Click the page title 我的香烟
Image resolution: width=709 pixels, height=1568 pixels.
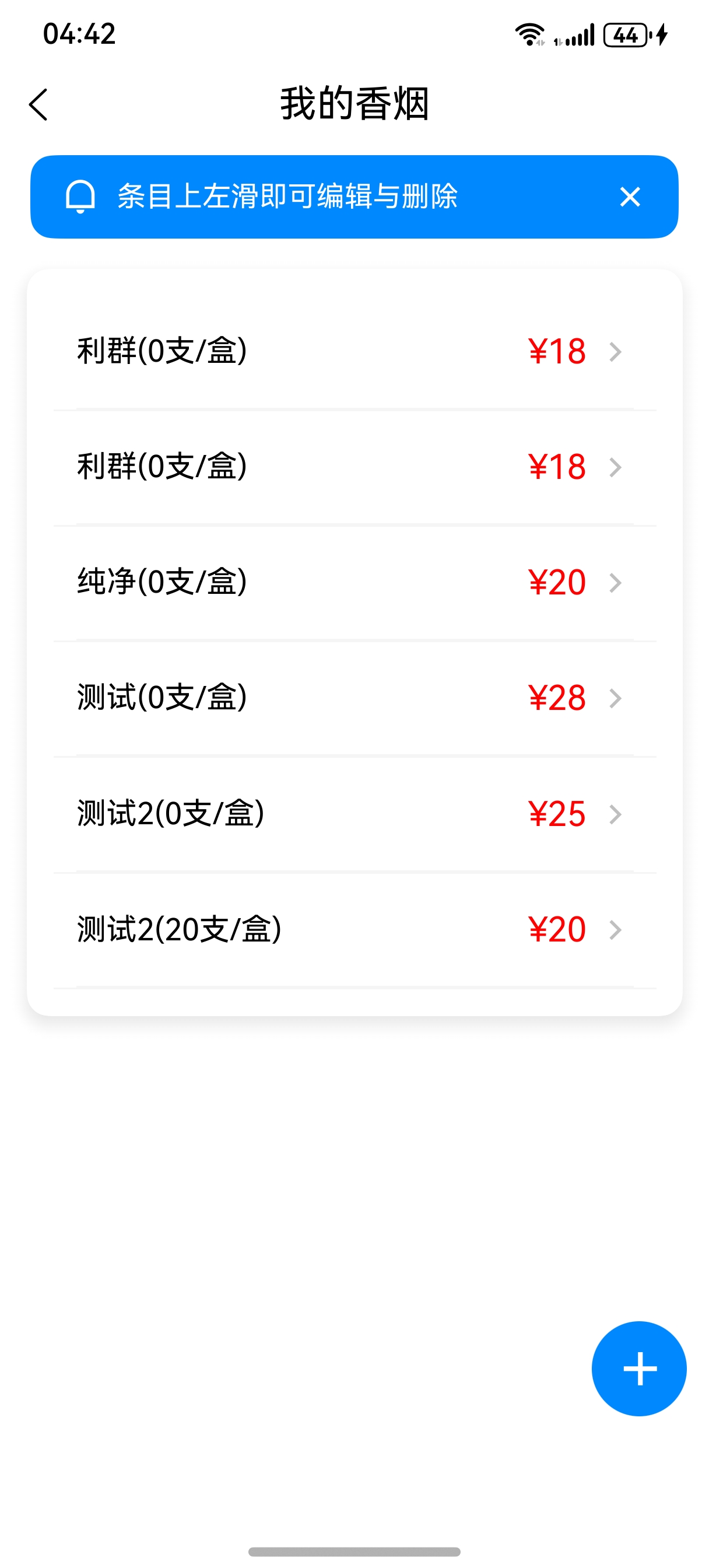[x=354, y=103]
